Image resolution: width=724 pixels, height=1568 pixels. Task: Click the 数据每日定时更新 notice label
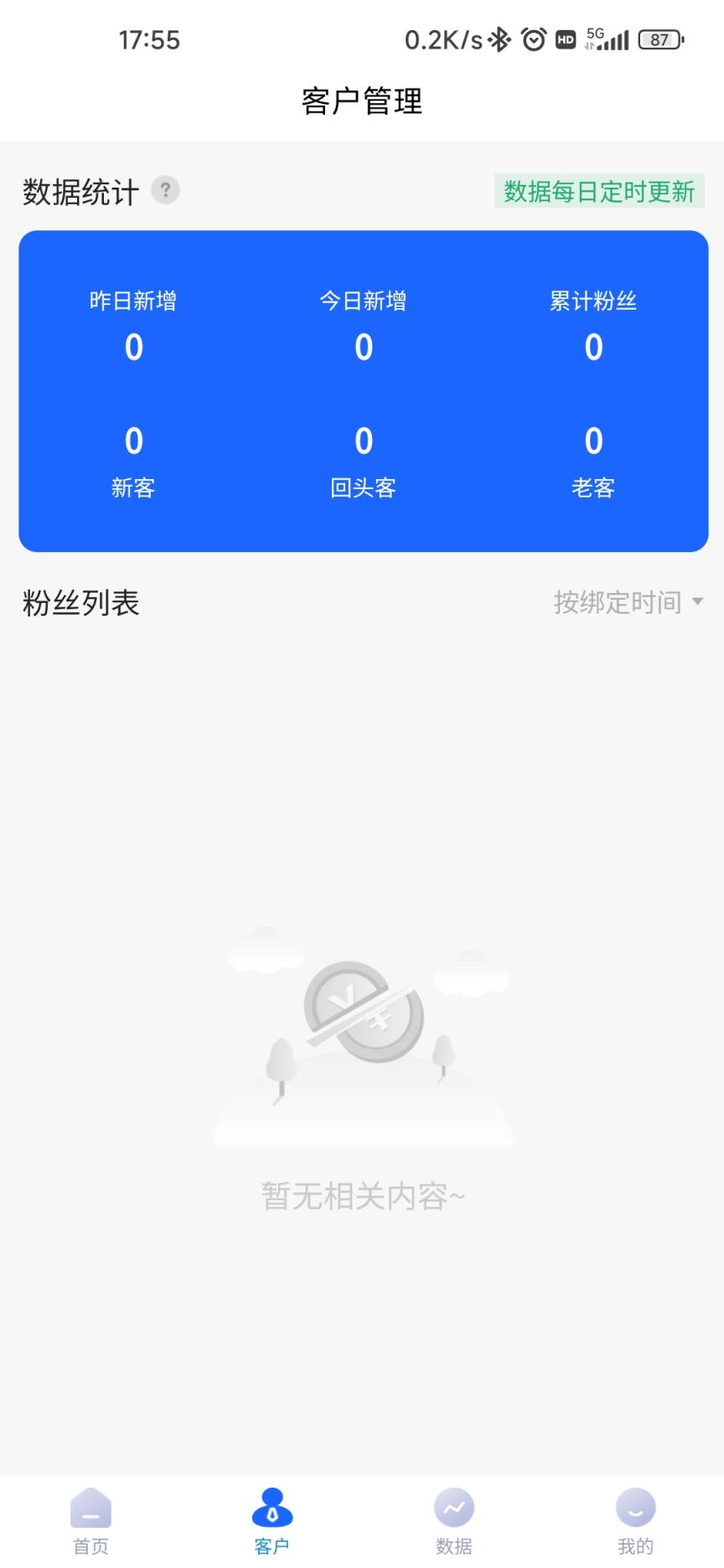[x=598, y=193]
